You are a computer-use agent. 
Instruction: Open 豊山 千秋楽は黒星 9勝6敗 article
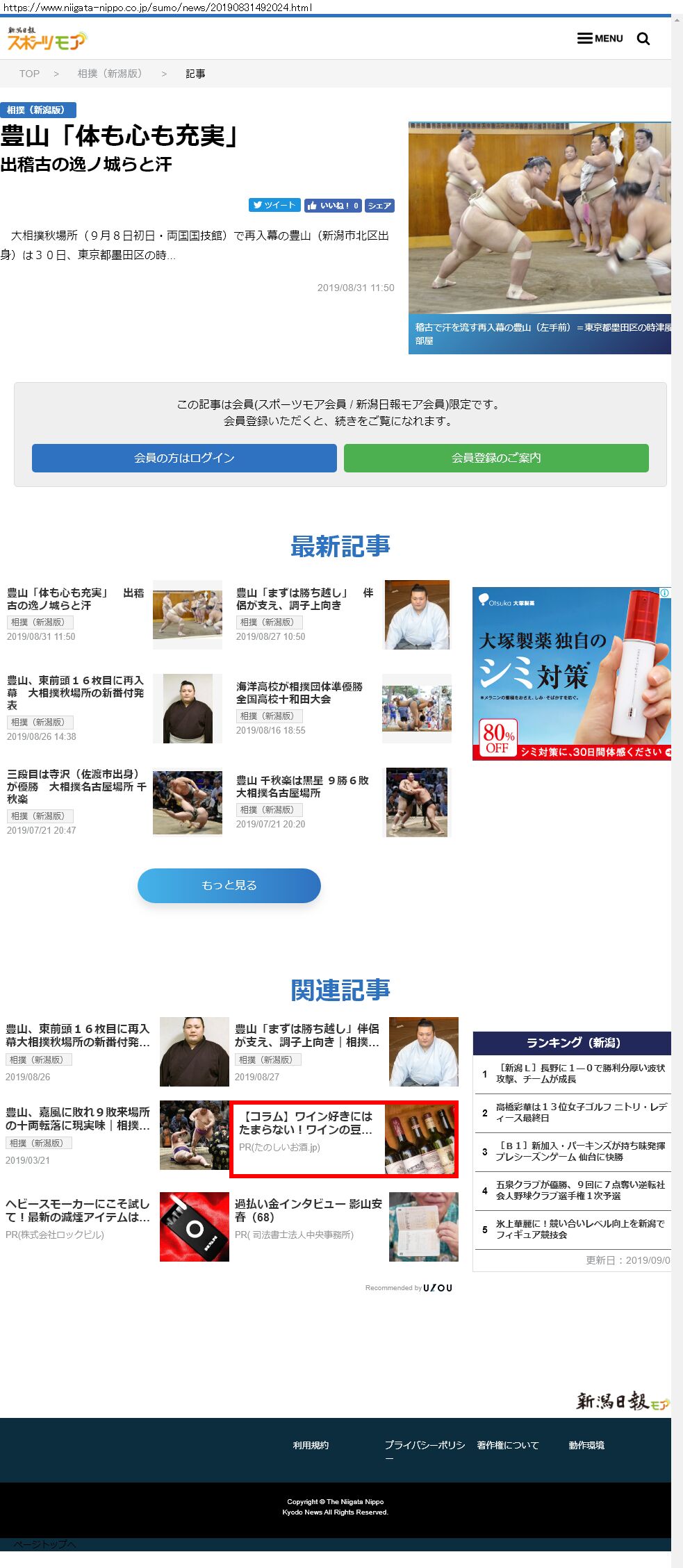tap(302, 786)
